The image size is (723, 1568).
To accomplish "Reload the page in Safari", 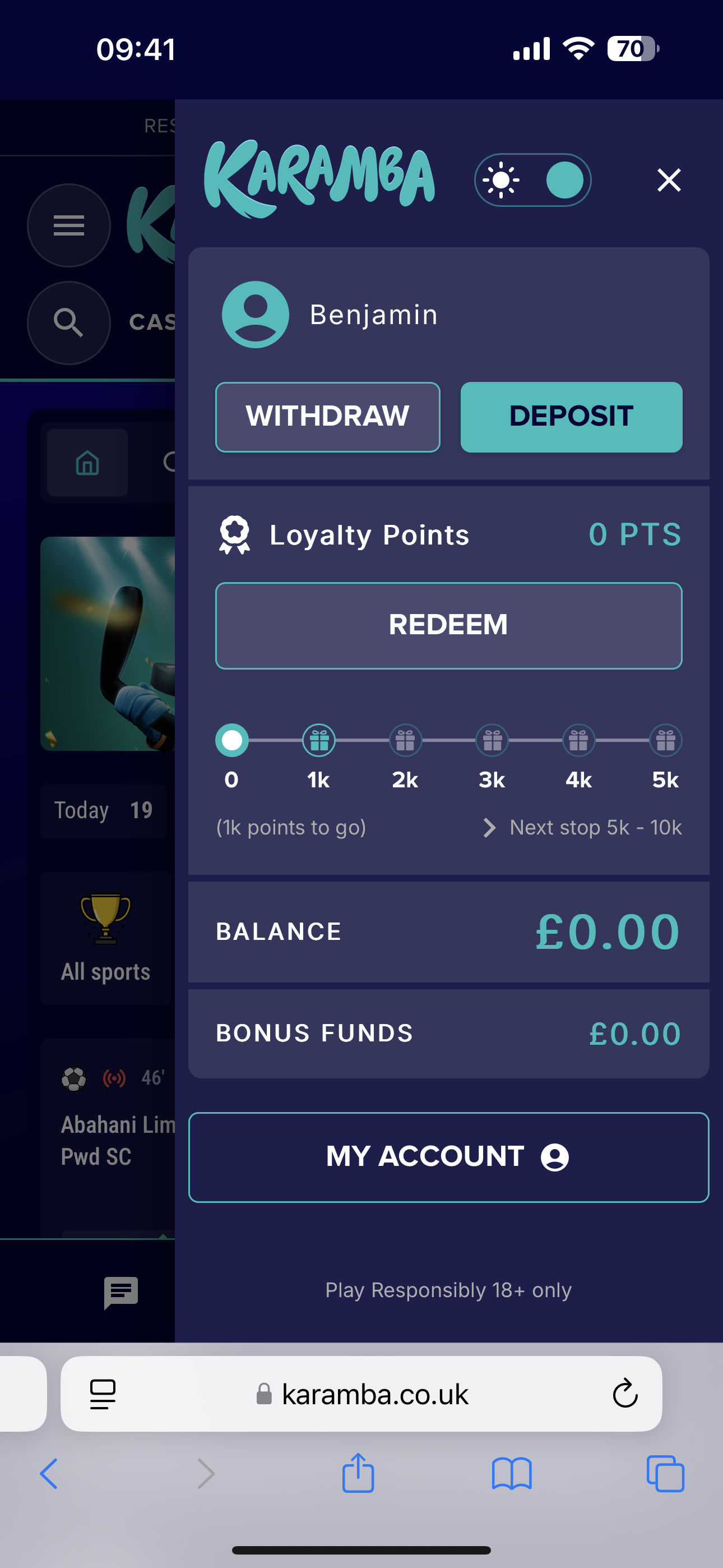I will point(624,1393).
